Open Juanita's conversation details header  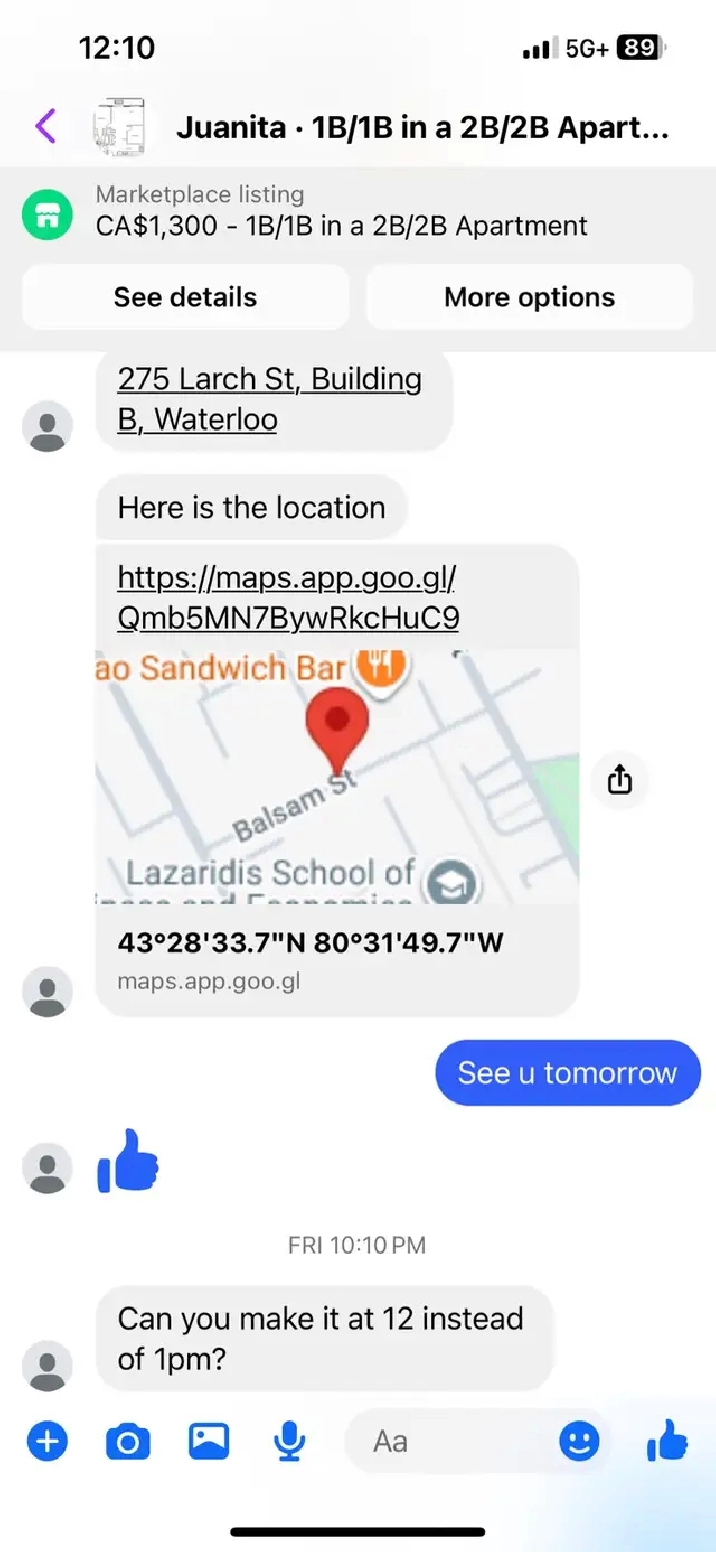[420, 128]
